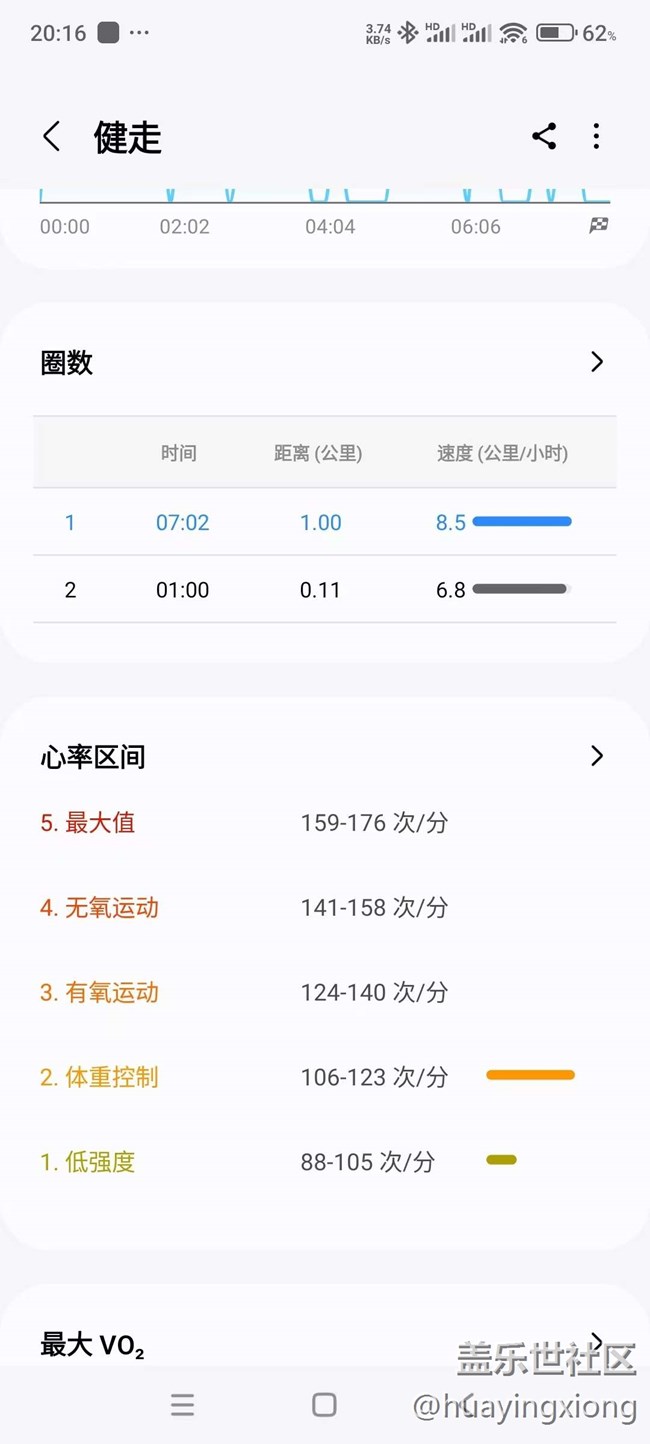
Task: Go to the system home screen
Action: 324,1405
